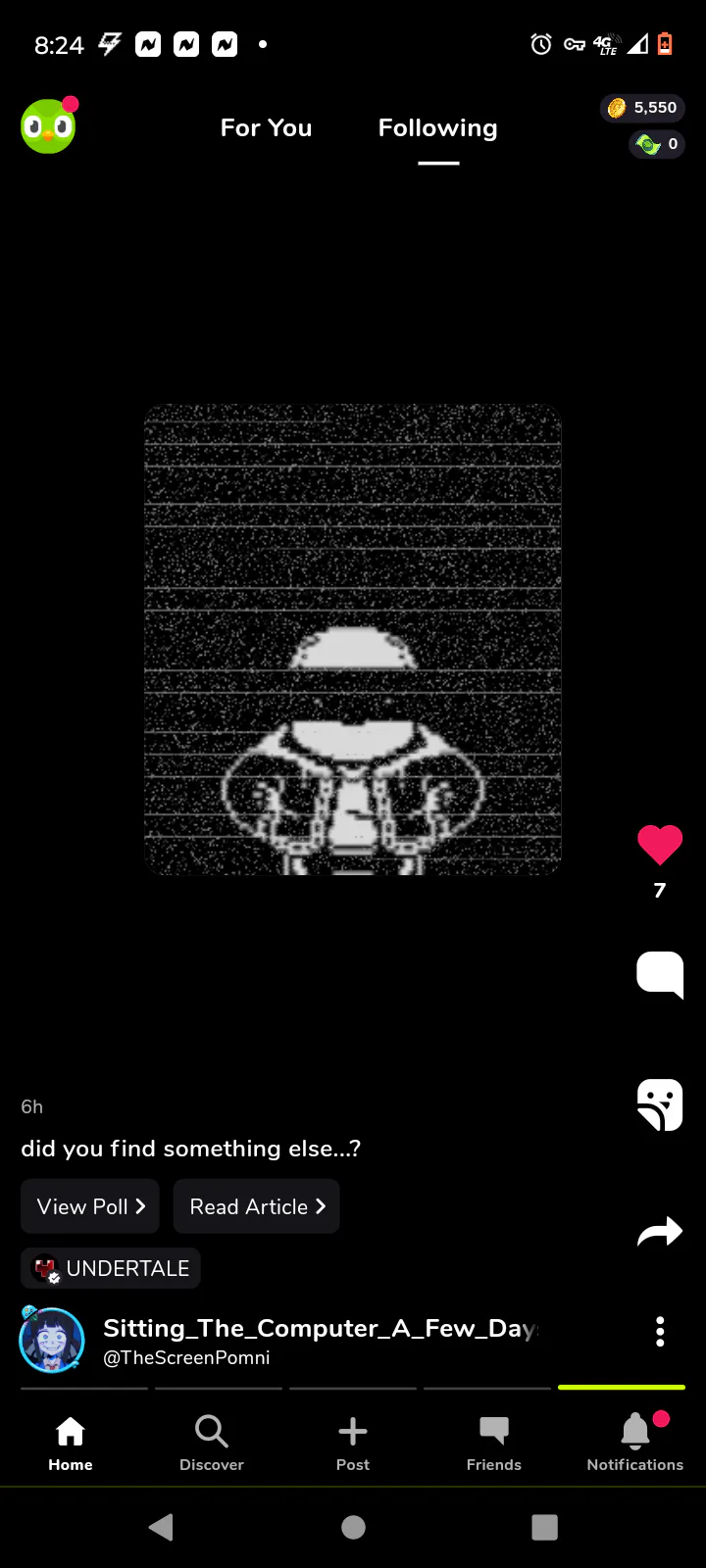Tap the Home tab
This screenshot has width=706, height=1568.
[71, 1443]
